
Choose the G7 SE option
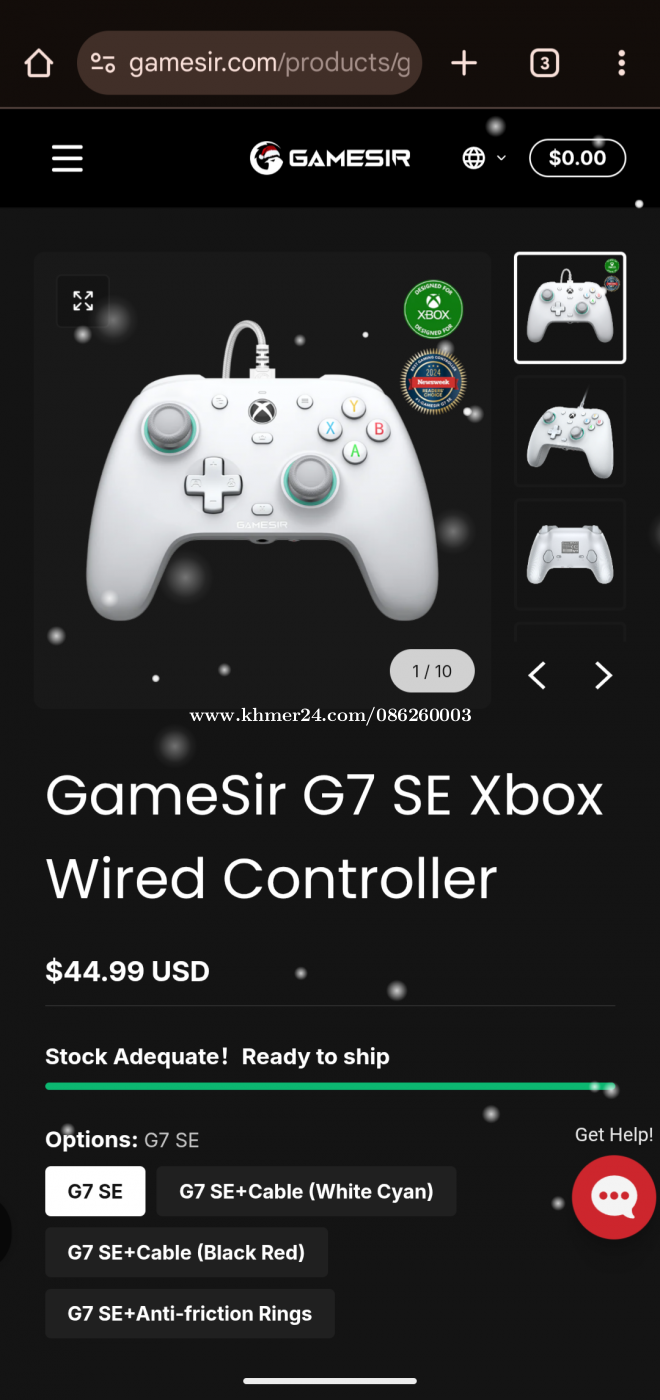(95, 1191)
